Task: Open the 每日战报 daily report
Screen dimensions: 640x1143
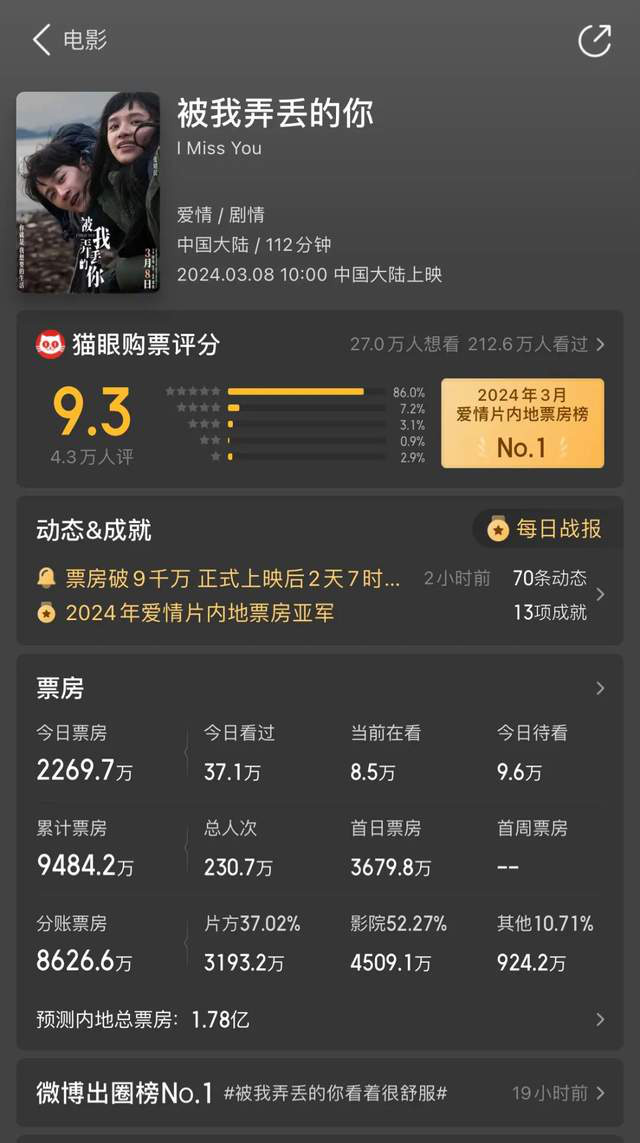Action: [546, 529]
